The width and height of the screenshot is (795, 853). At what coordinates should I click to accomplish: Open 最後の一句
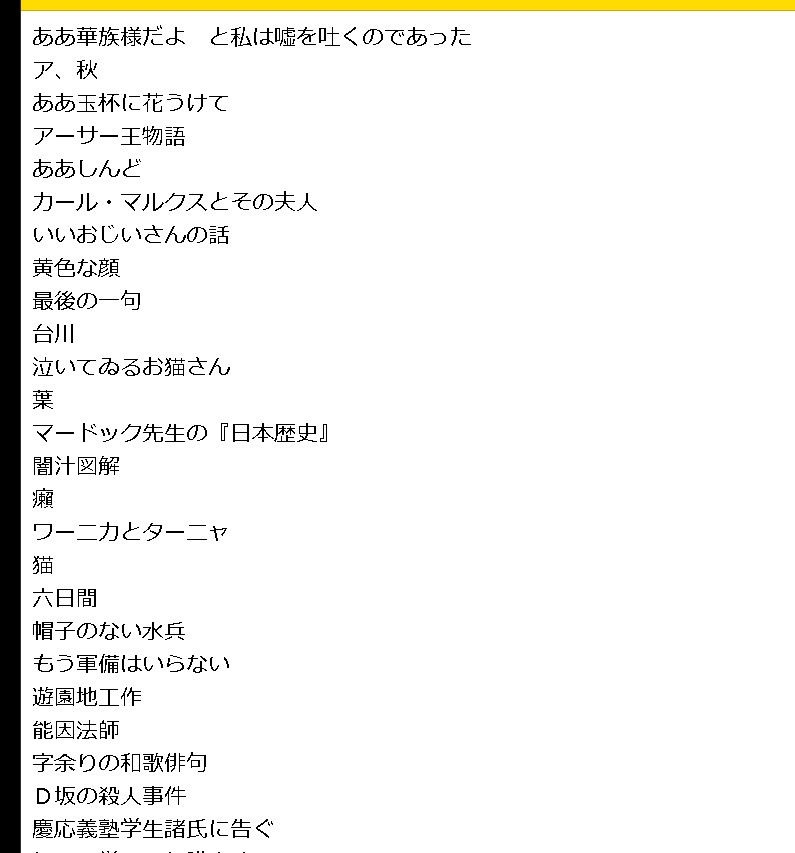pos(87,301)
